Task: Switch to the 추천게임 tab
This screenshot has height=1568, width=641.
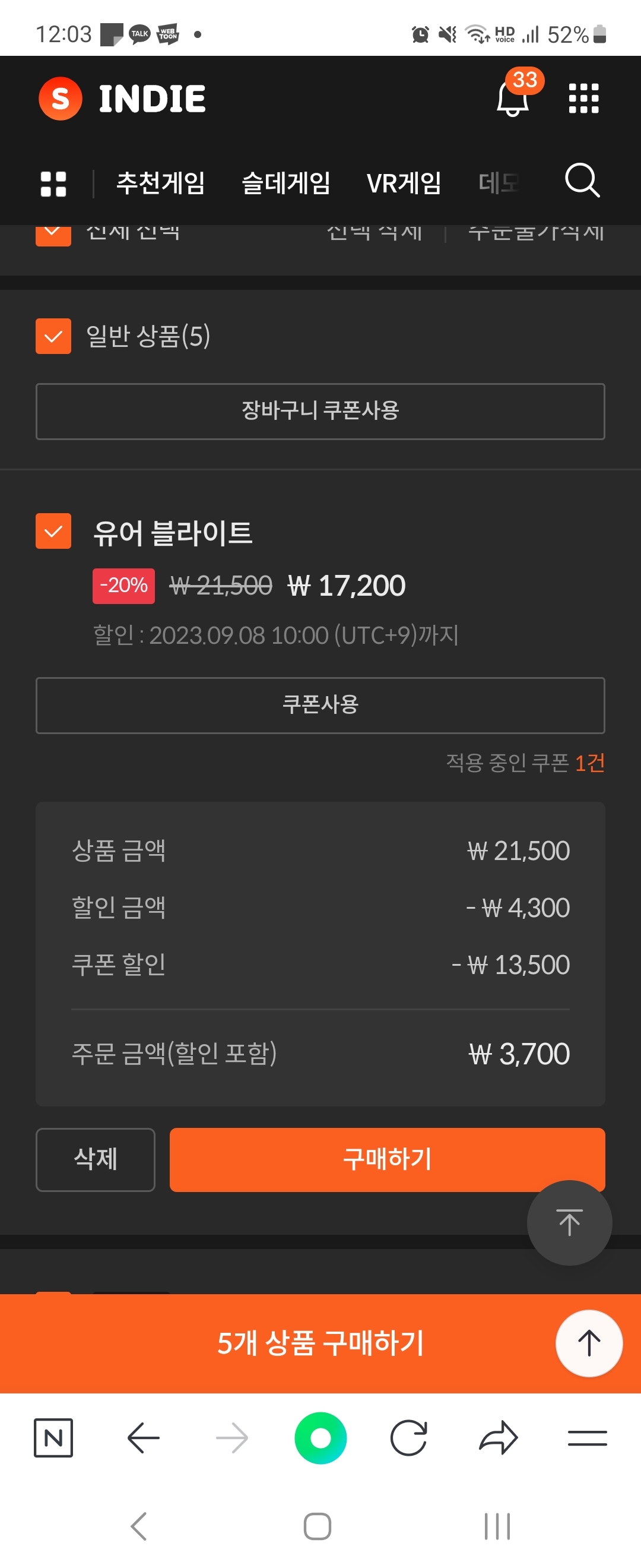Action: pyautogui.click(x=161, y=183)
